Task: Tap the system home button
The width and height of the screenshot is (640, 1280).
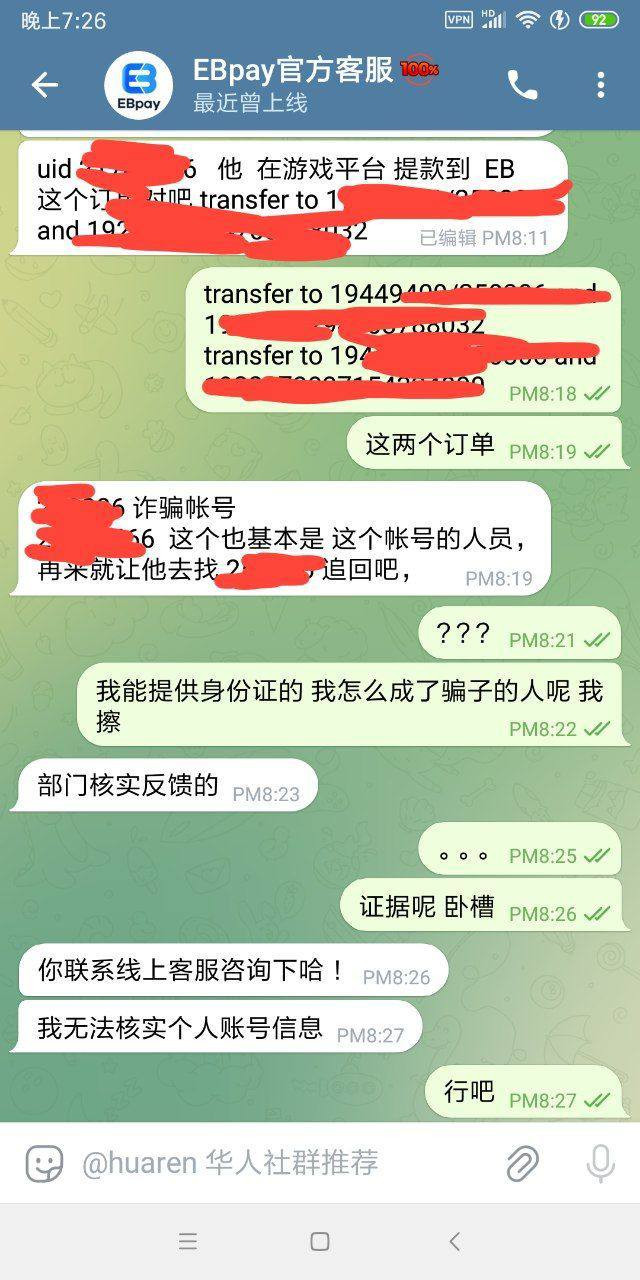Action: [x=320, y=1242]
